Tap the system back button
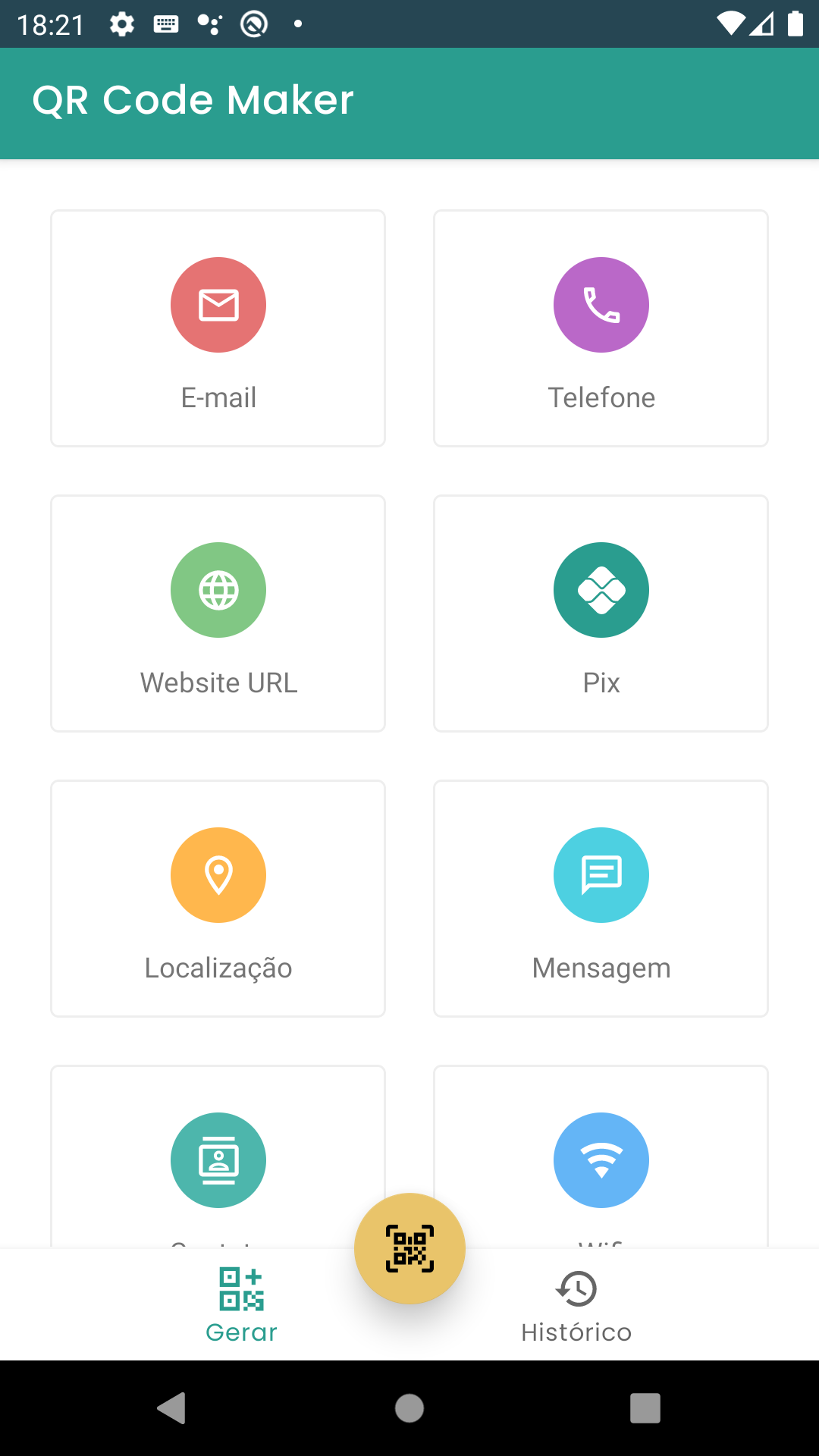This screenshot has width=819, height=1456. click(x=172, y=1408)
